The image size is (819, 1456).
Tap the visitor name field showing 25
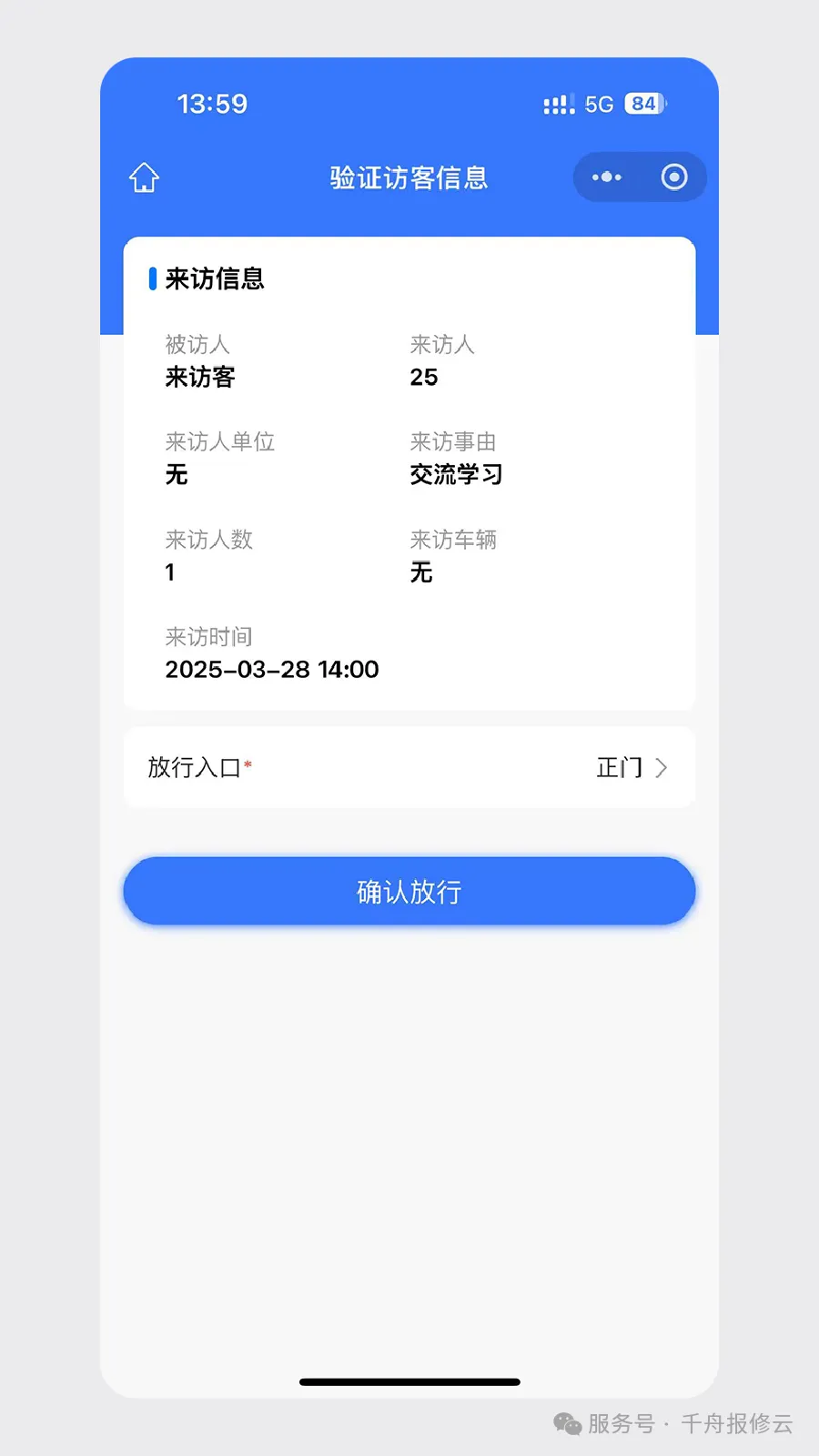pos(424,377)
